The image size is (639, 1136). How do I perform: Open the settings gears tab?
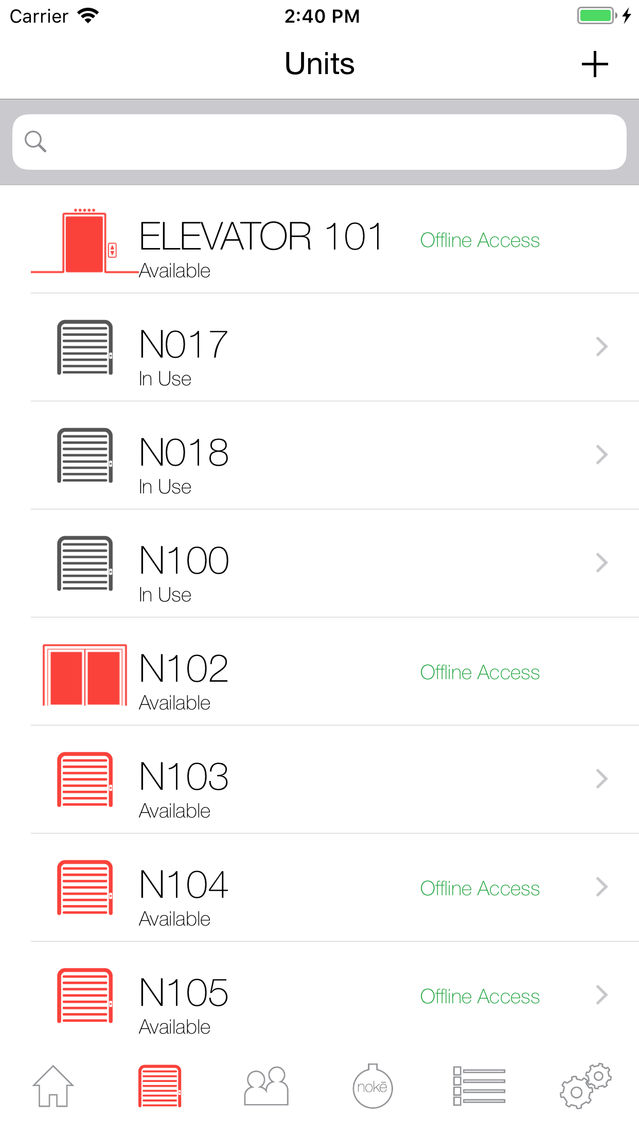585,1086
